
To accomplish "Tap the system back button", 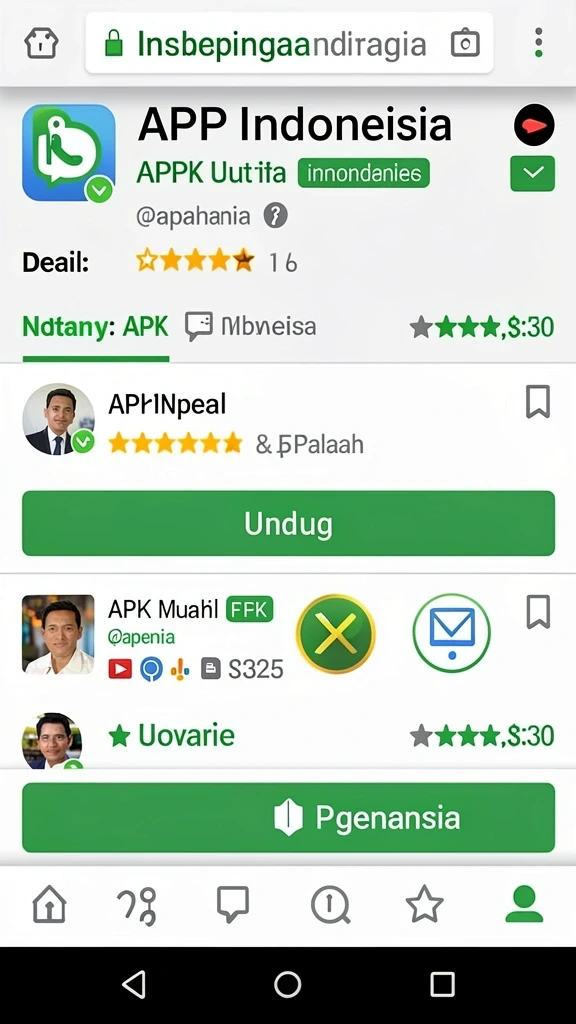I will click(134, 984).
